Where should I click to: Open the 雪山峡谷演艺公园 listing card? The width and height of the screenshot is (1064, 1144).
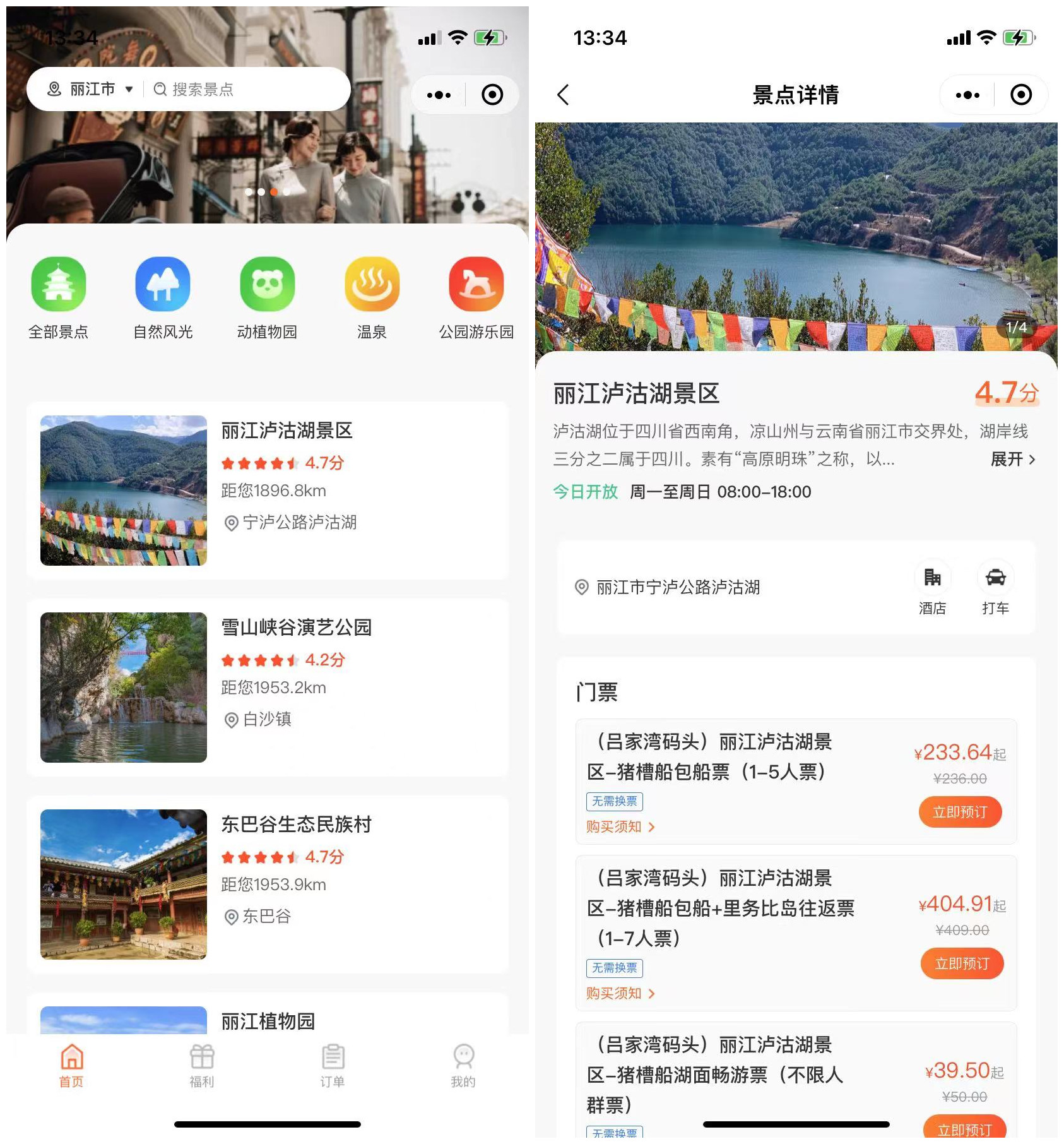[268, 687]
